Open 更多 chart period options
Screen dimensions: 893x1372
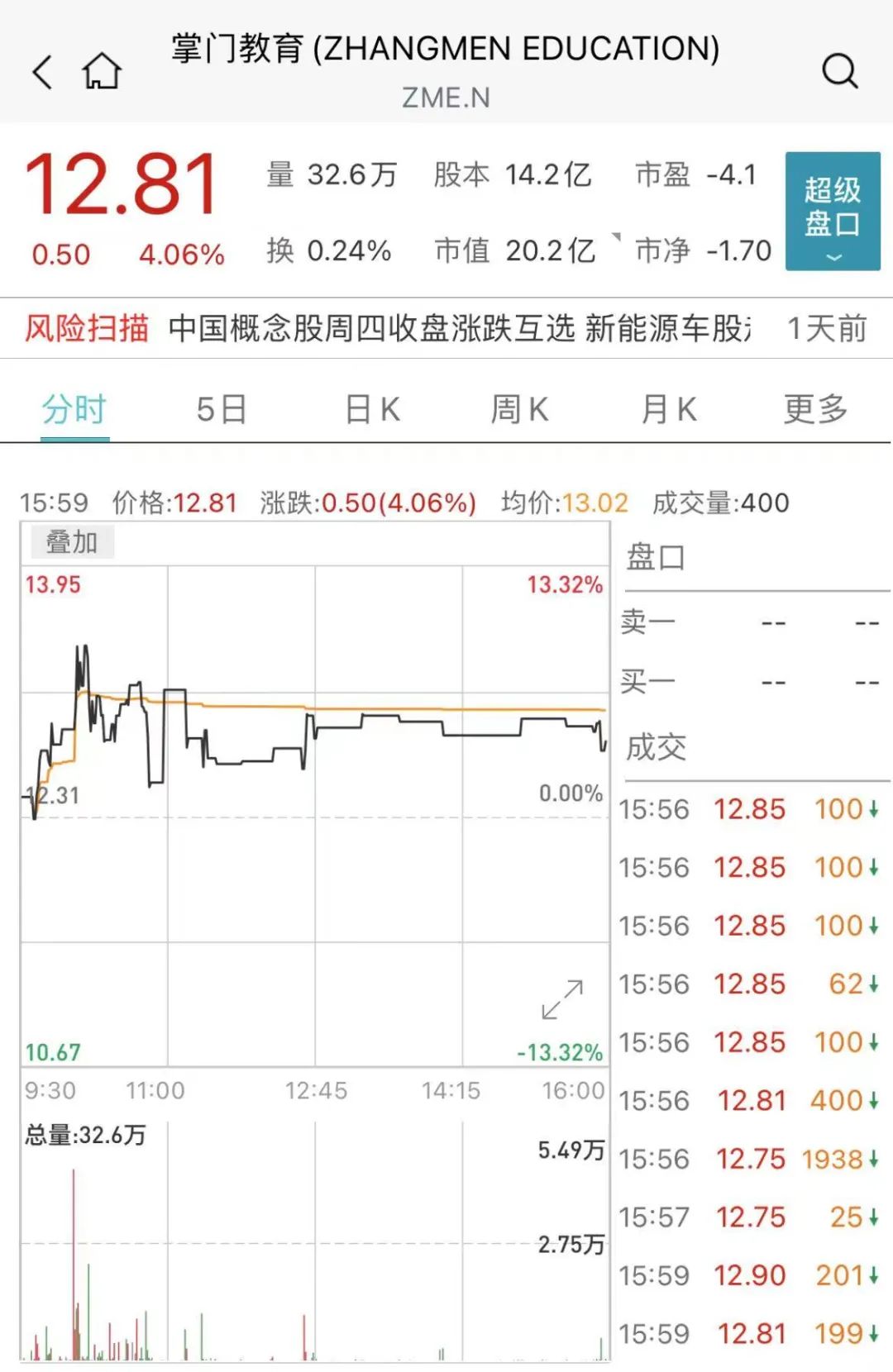815,409
